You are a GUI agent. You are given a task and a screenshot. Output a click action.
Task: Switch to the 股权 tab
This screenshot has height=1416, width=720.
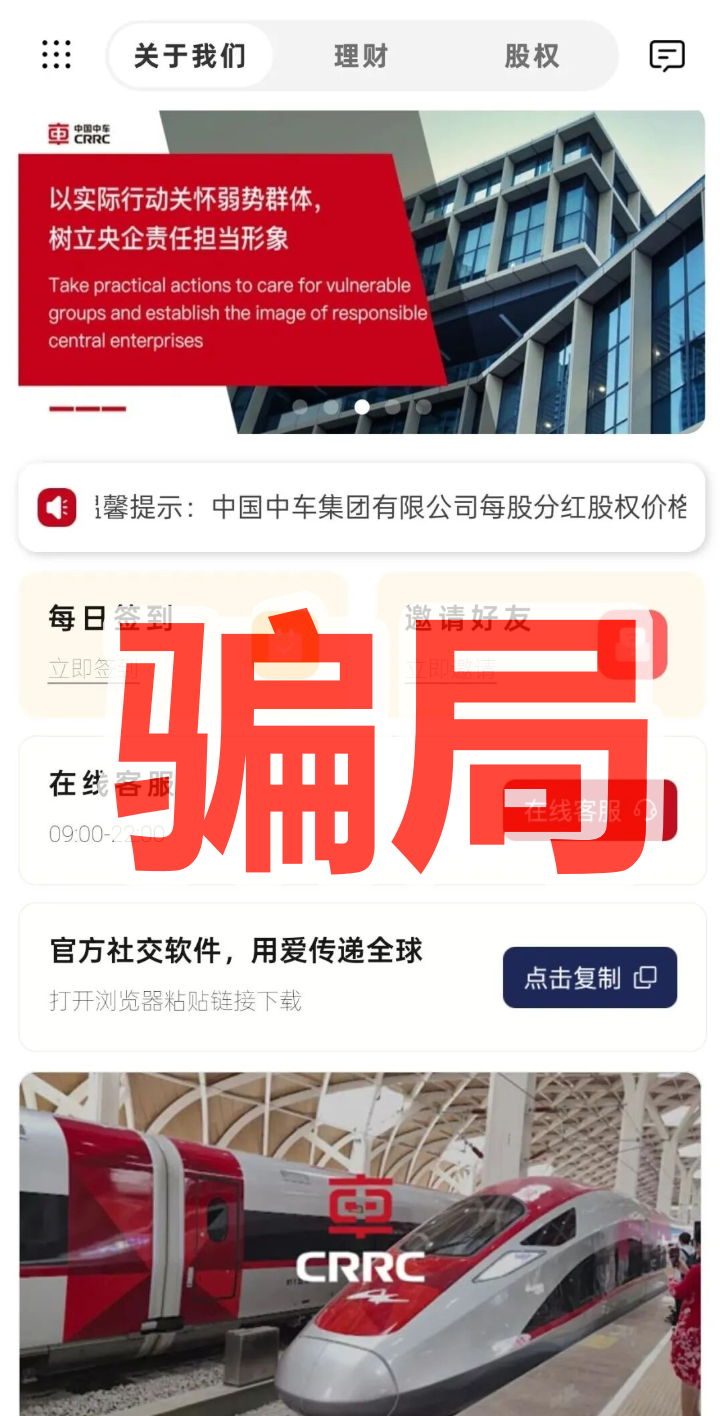tap(531, 56)
